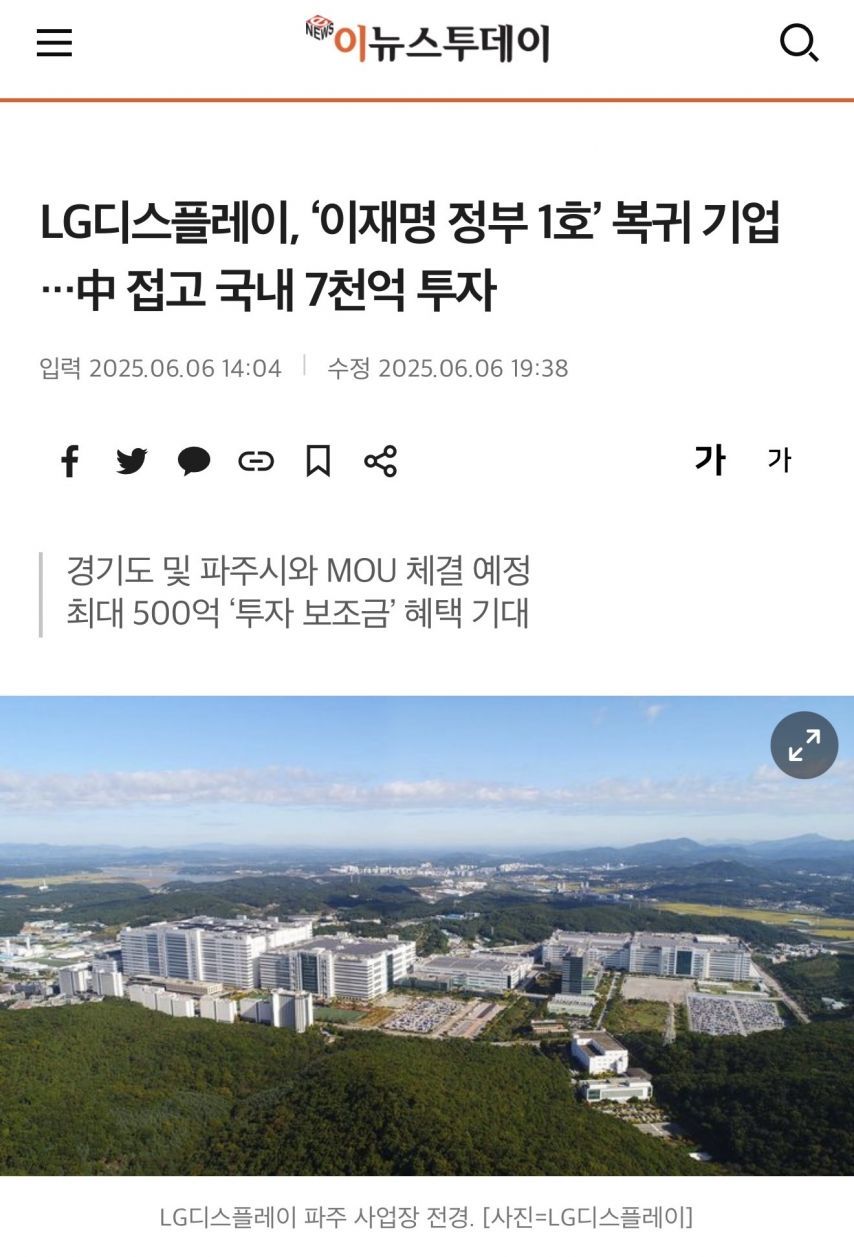The width and height of the screenshot is (854, 1257).
Task: Share the article on Facebook
Action: pos(69,461)
